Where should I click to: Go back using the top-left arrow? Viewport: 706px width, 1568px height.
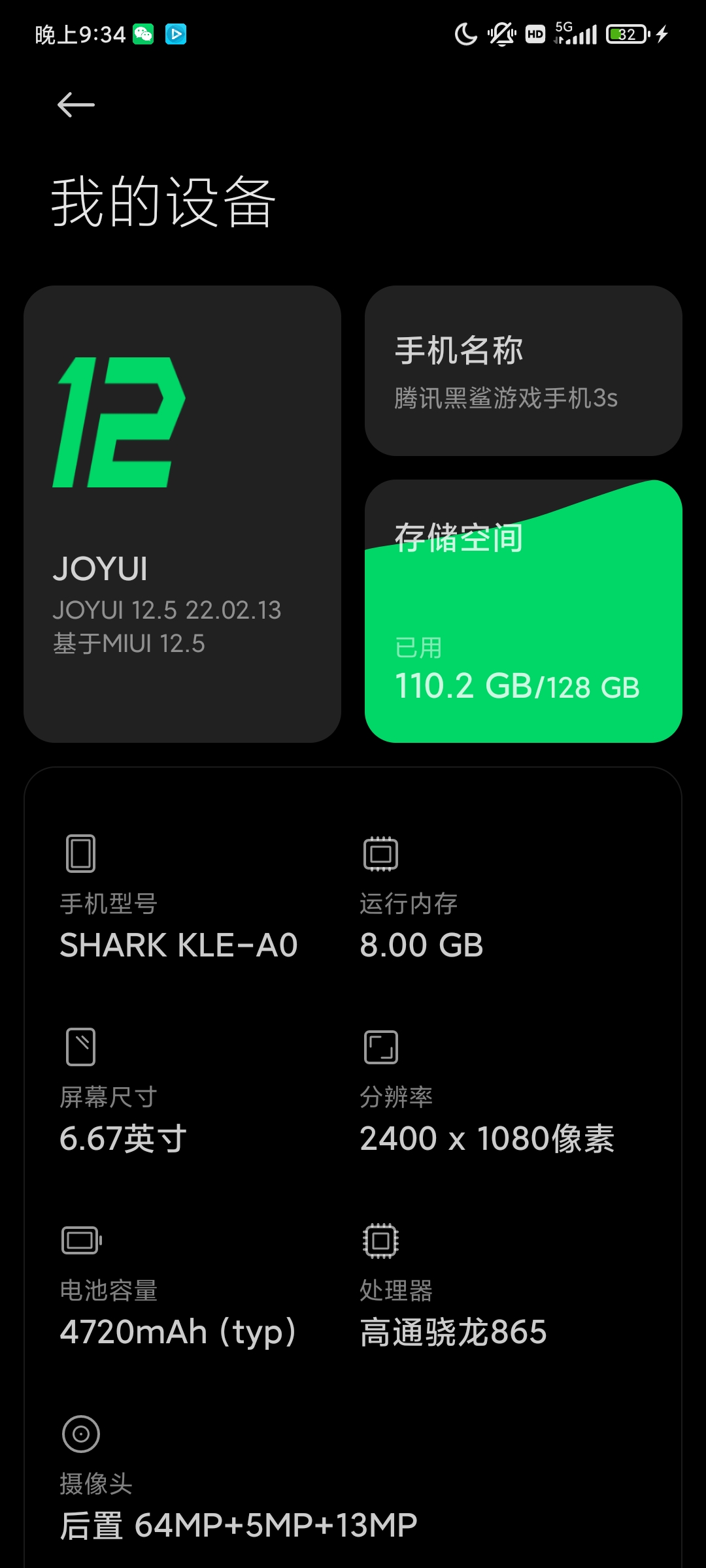pyautogui.click(x=76, y=105)
